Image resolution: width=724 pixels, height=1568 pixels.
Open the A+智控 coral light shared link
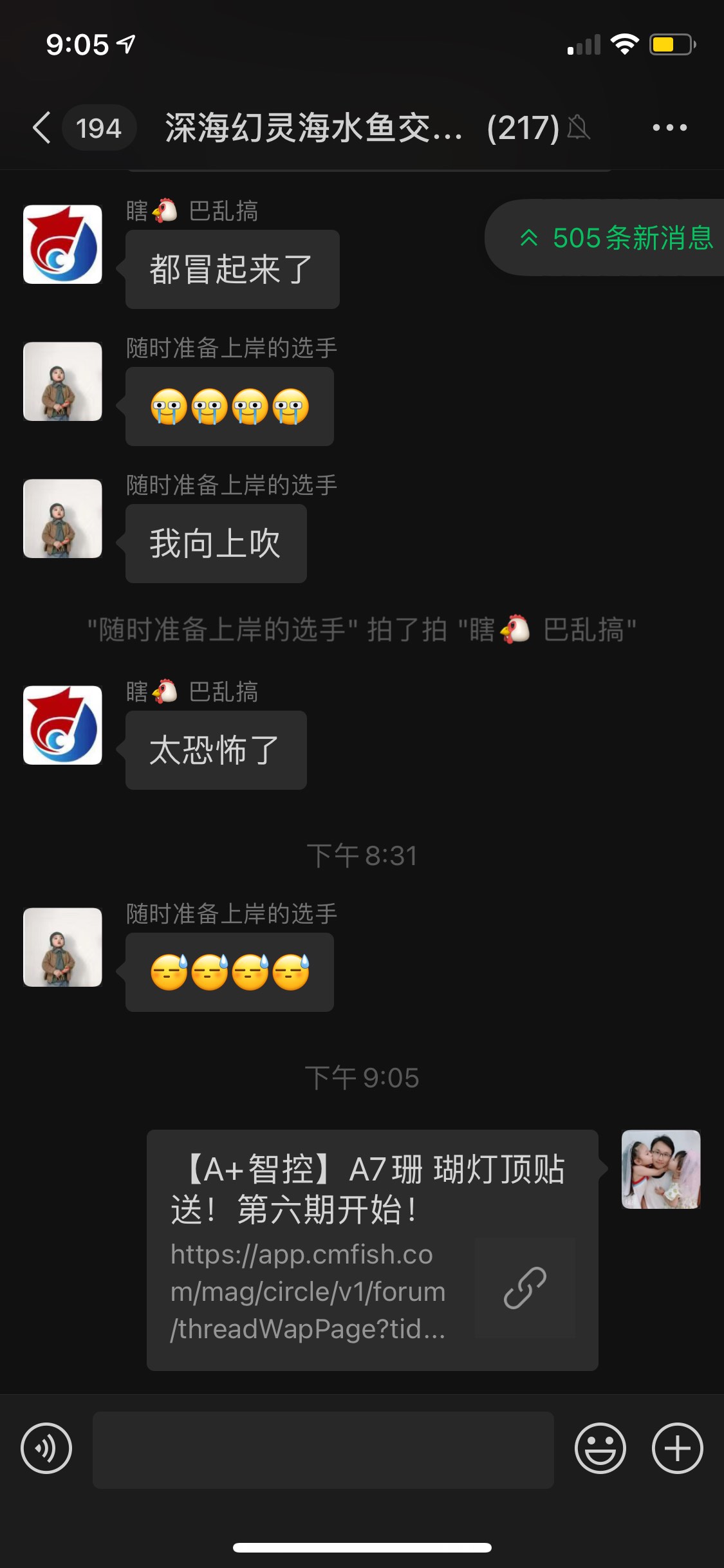tap(372, 1250)
